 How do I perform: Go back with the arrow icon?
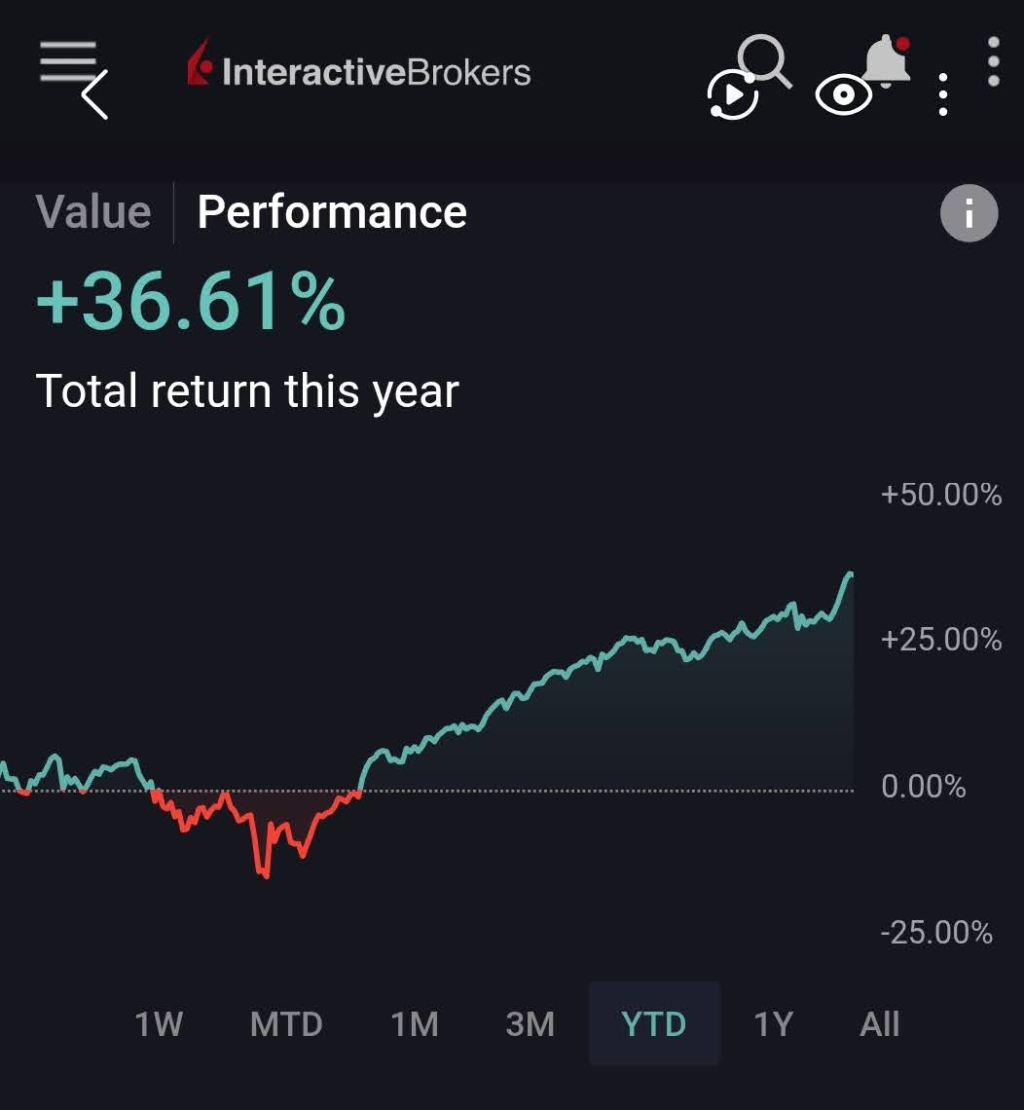(x=95, y=98)
